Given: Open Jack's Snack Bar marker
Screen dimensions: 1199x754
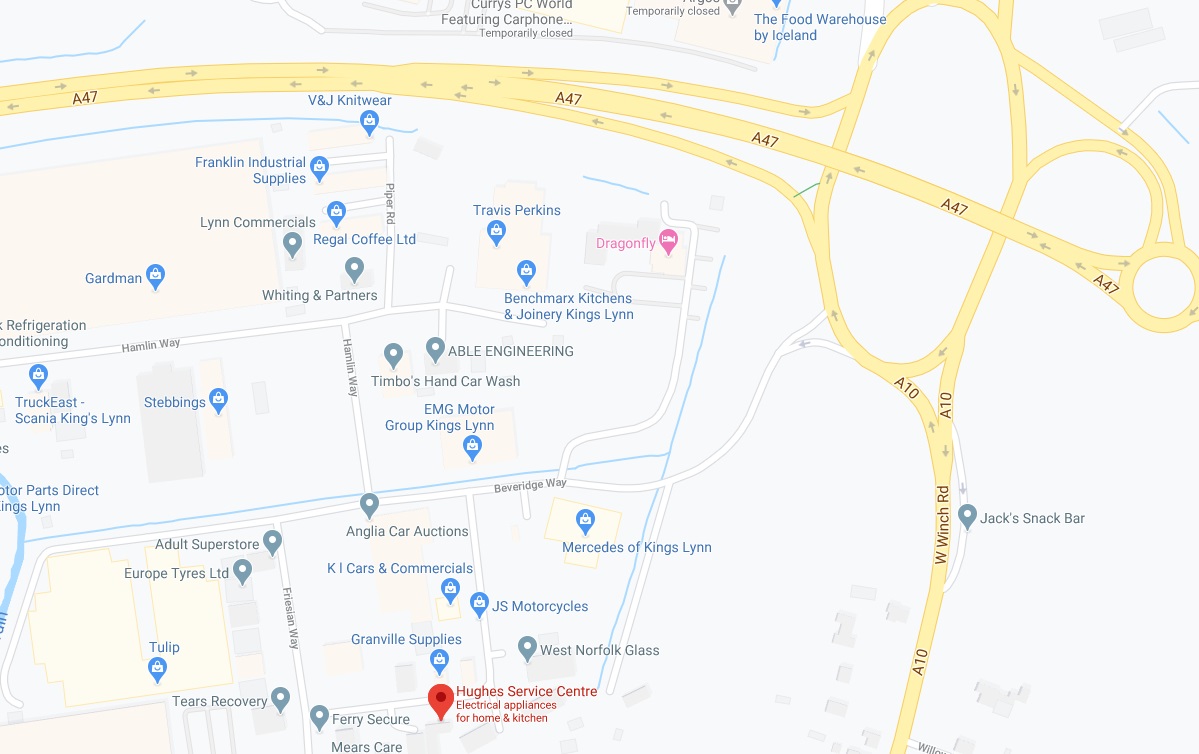Looking at the screenshot, I should (x=966, y=516).
